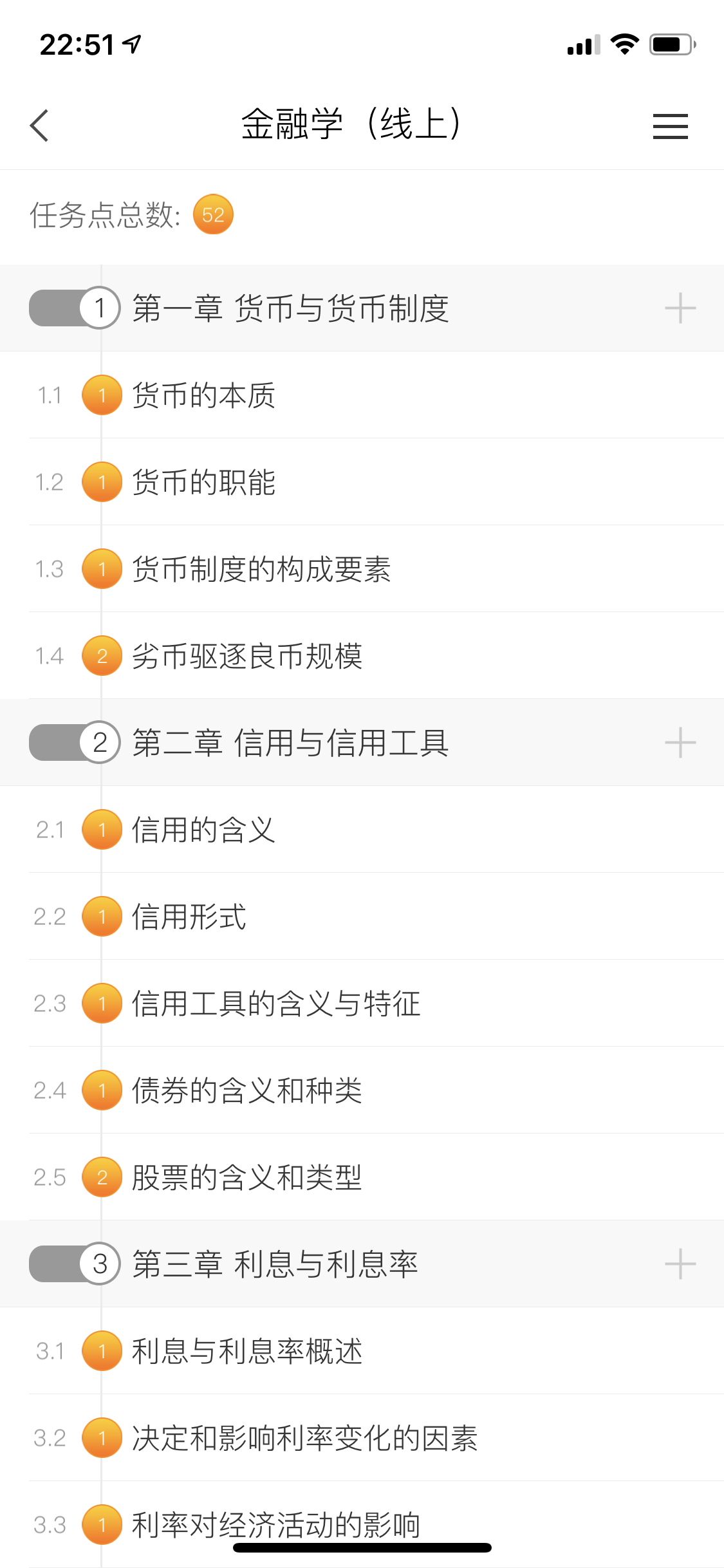Select lesson 2.3 信用工具的含义与特征
The height and width of the screenshot is (1568, 724).
pyautogui.click(x=275, y=1003)
